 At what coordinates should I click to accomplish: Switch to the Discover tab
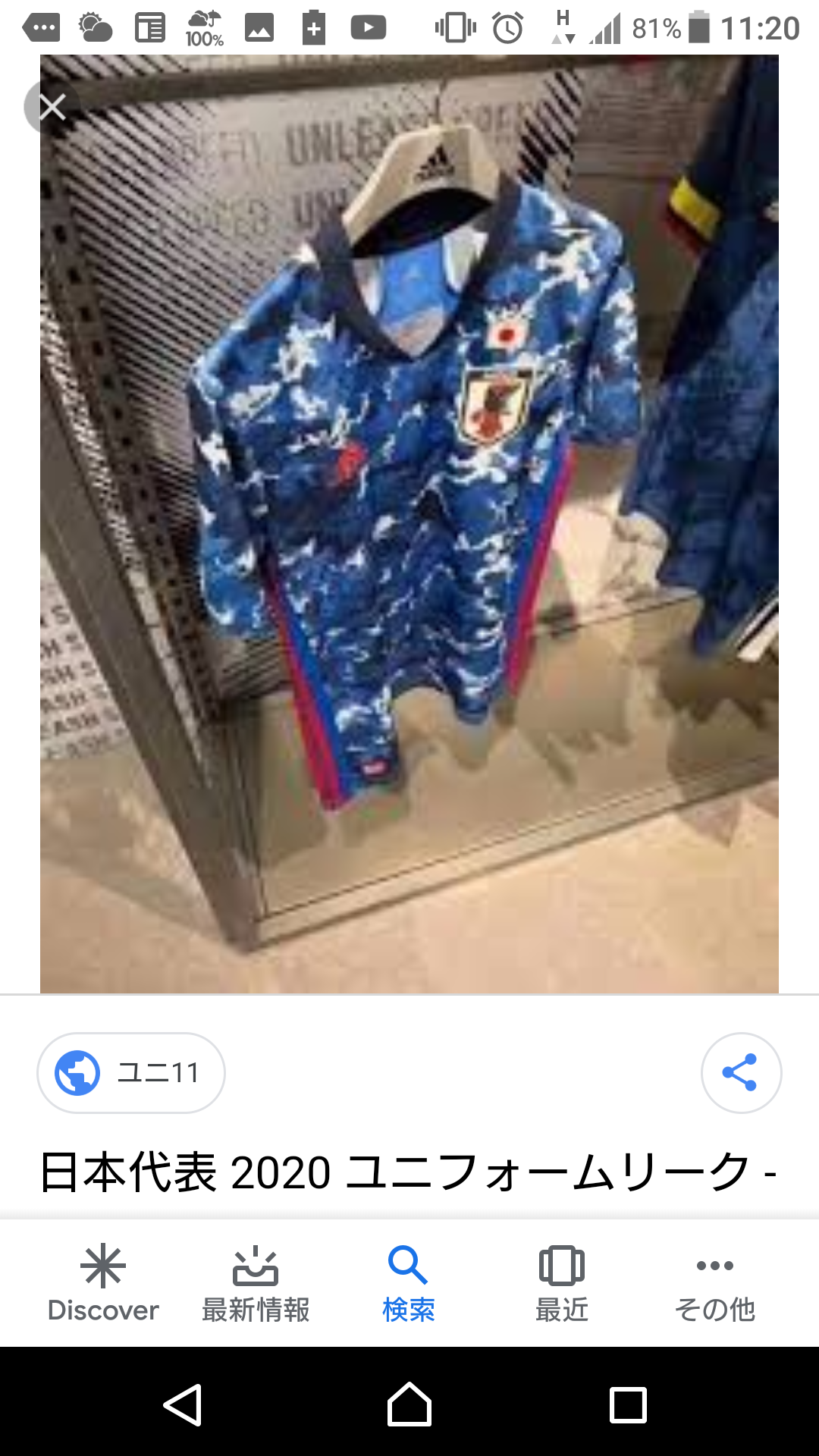tap(103, 1283)
